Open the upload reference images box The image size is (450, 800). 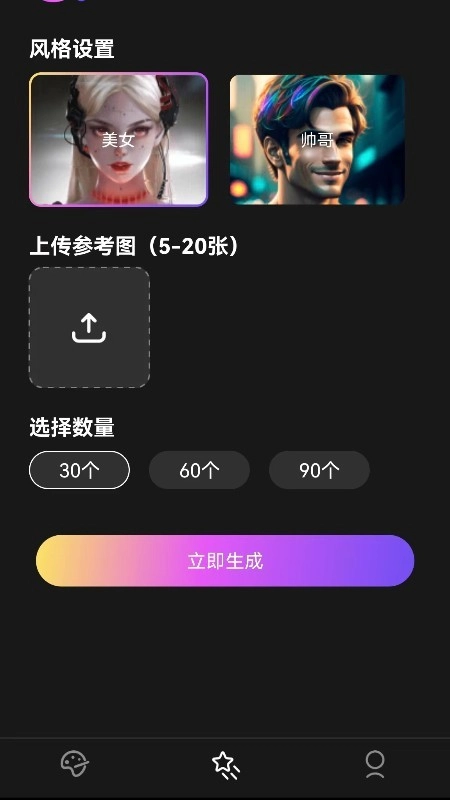coord(89,328)
